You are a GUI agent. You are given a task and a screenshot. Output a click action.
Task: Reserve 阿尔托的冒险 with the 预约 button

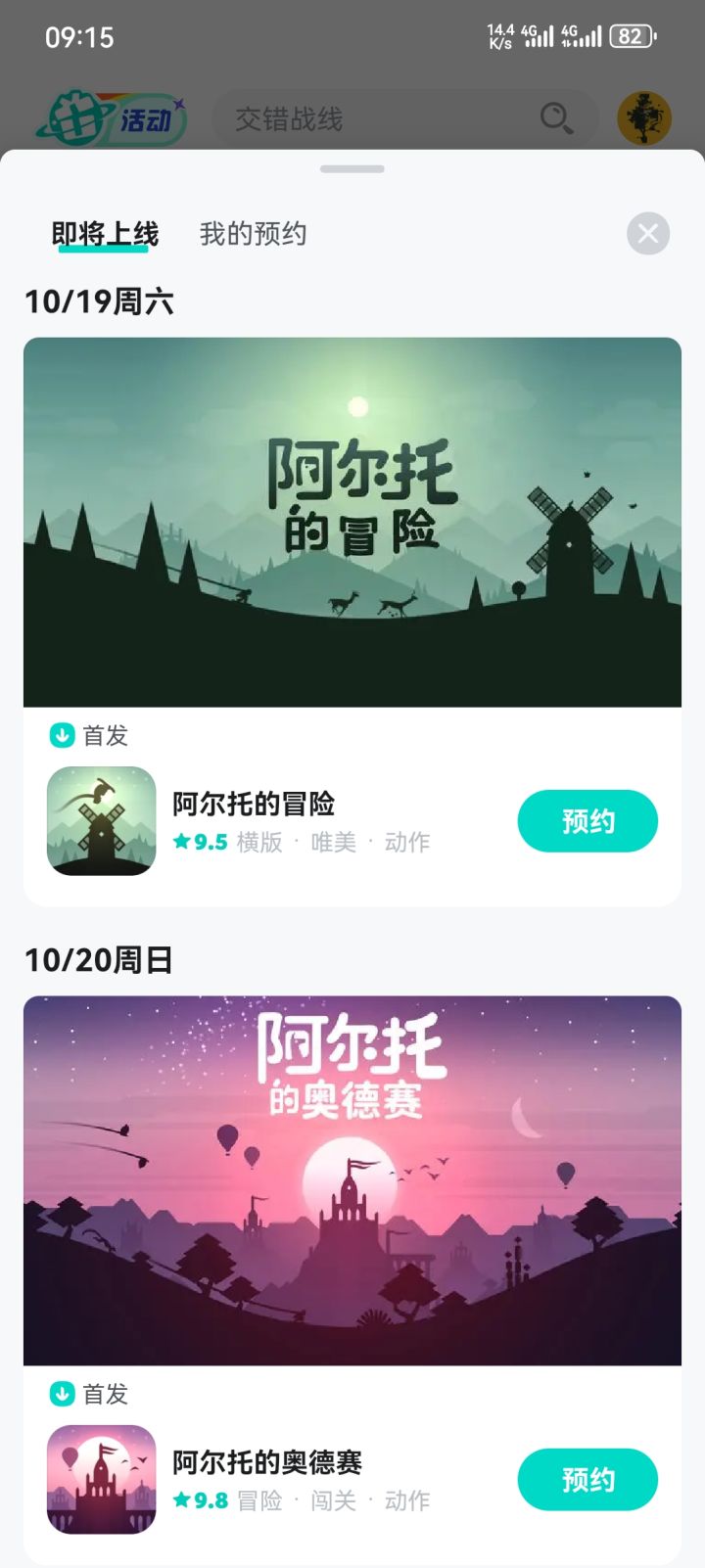[587, 821]
